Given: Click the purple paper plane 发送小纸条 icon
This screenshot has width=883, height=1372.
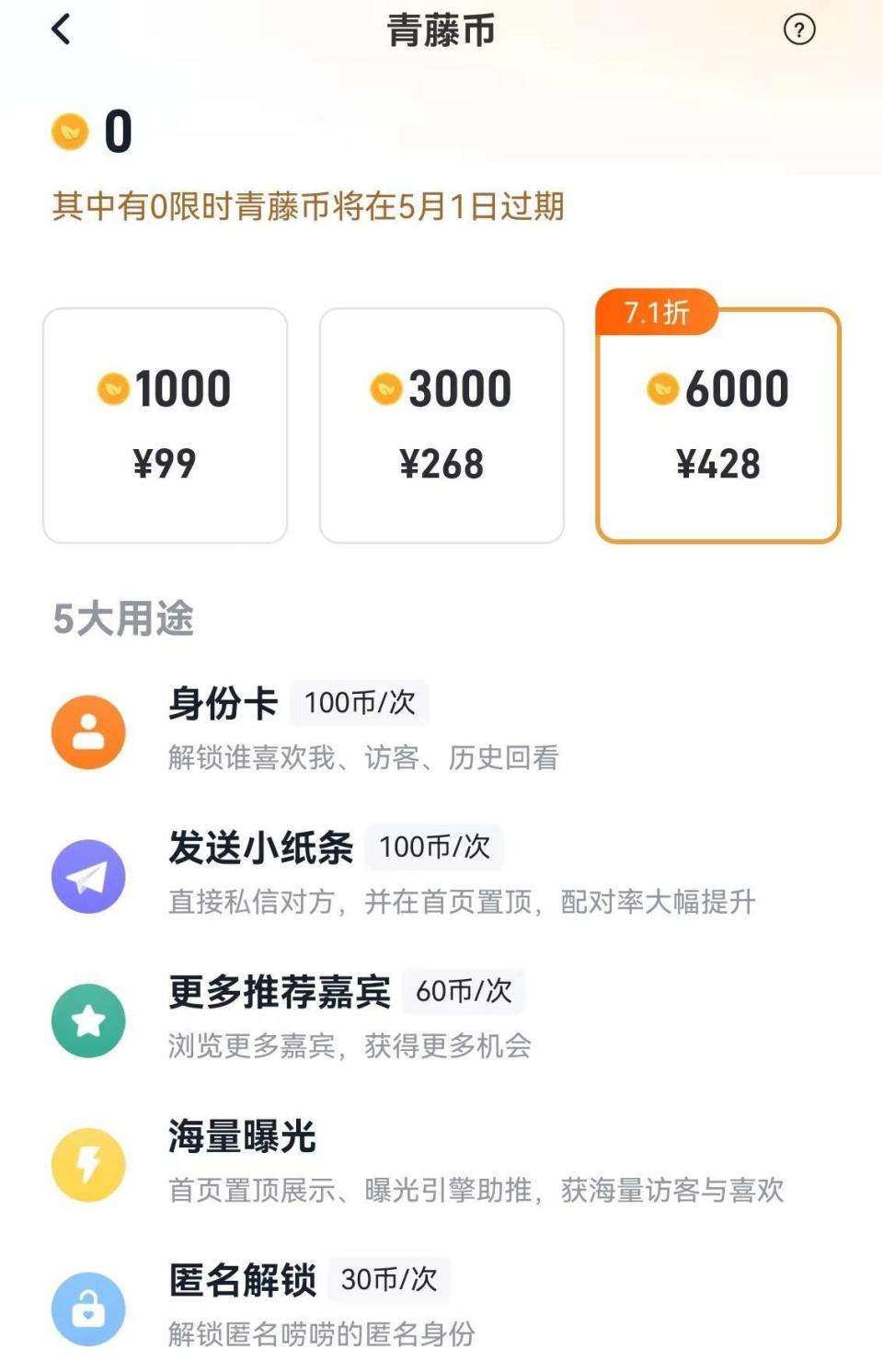Looking at the screenshot, I should [87, 876].
